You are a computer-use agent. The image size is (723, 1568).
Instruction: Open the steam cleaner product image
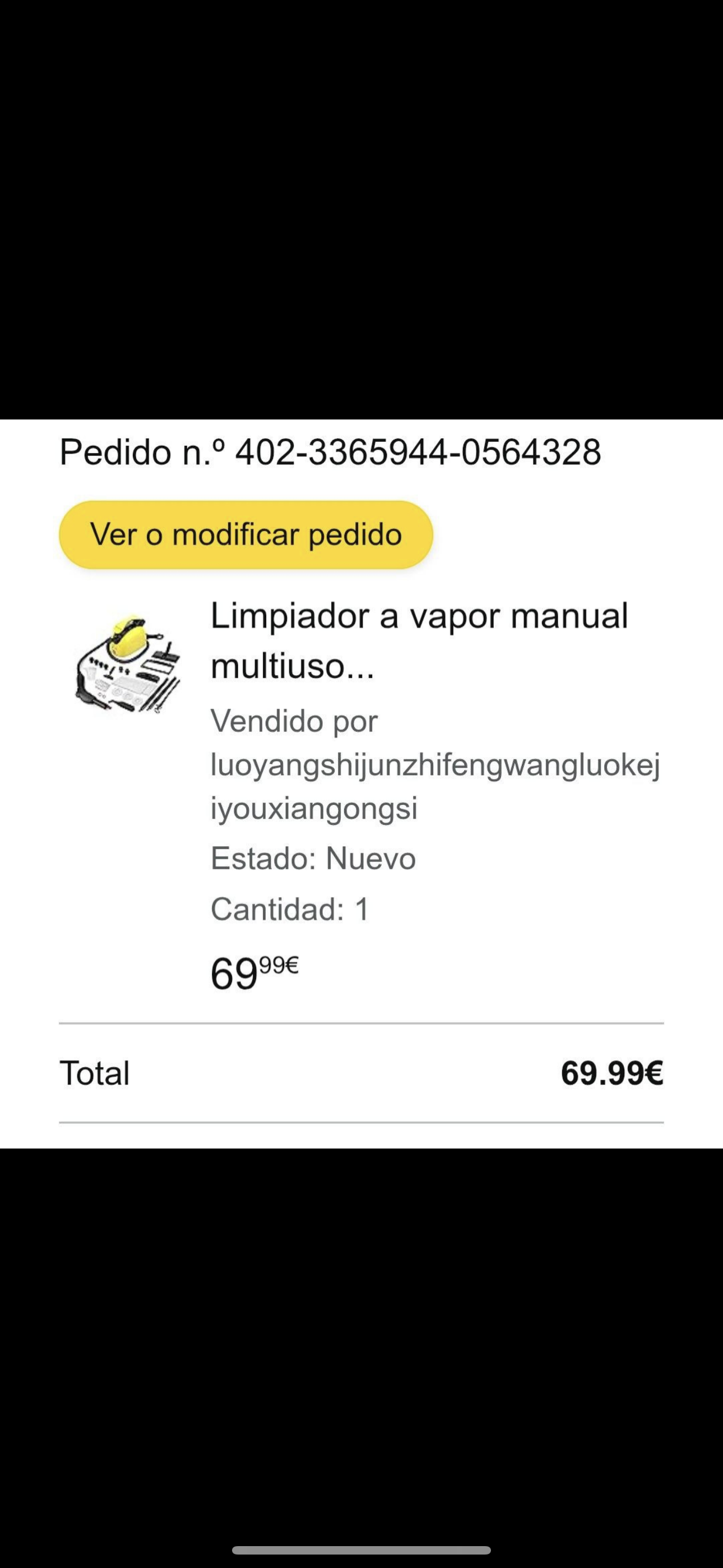(129, 664)
